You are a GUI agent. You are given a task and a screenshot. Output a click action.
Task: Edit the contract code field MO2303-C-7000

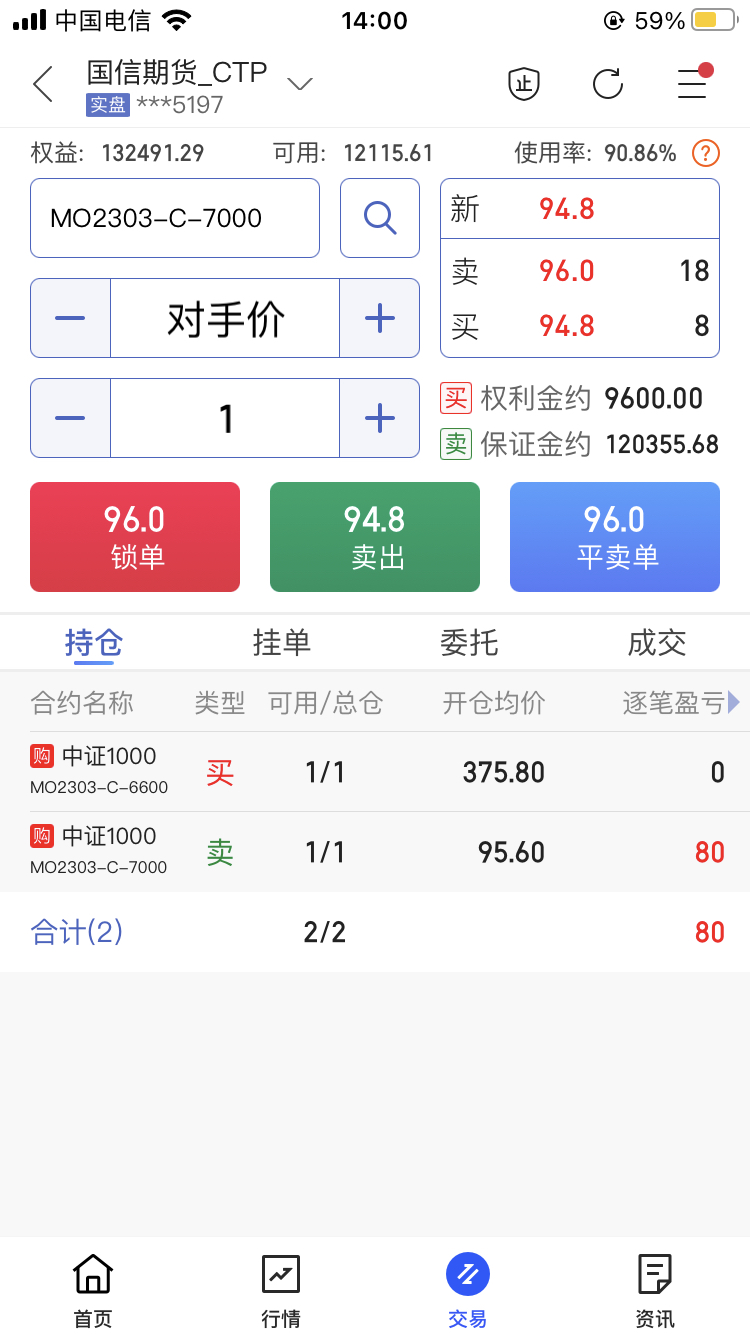pyautogui.click(x=175, y=218)
